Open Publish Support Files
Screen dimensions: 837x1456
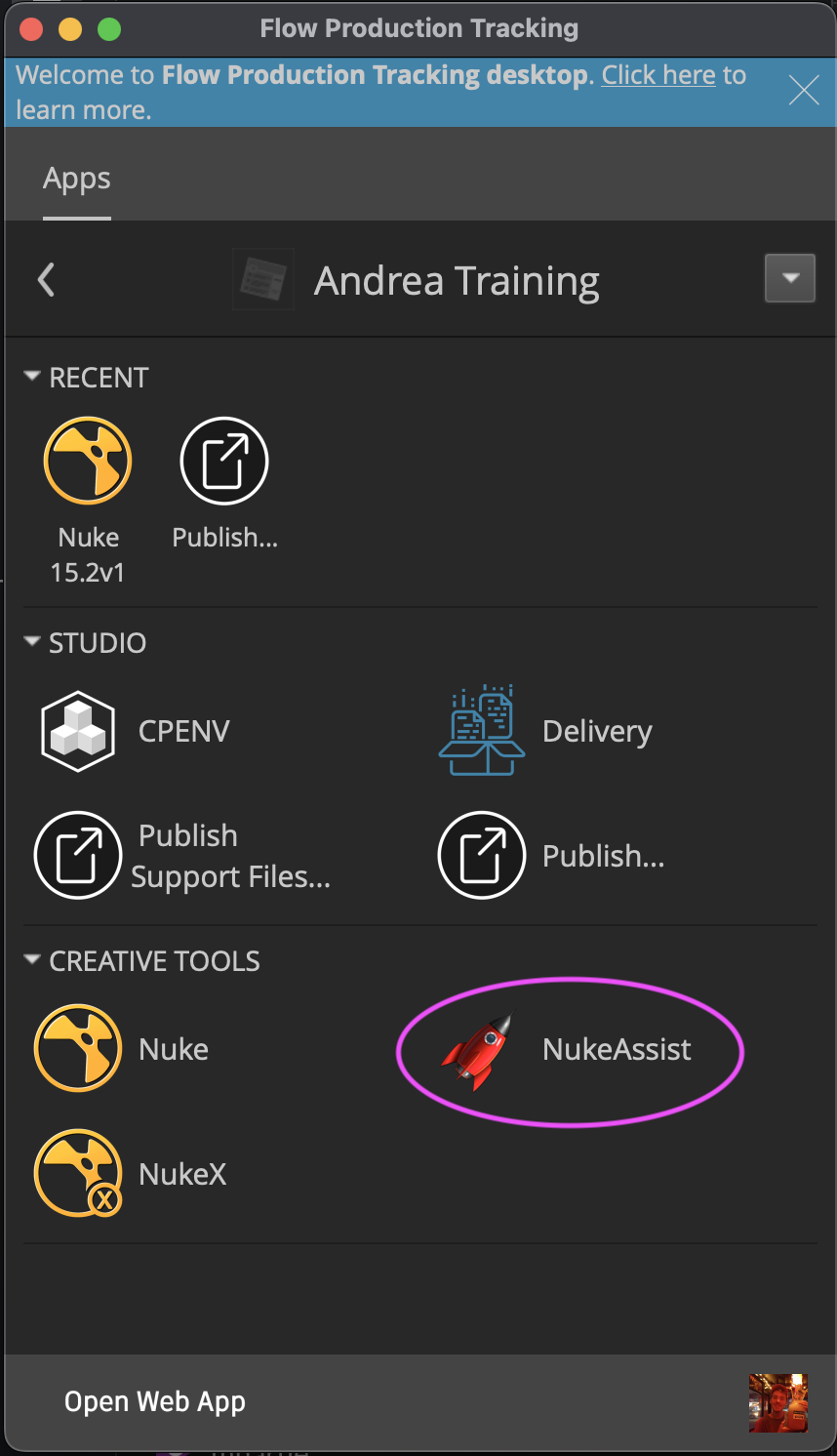pyautogui.click(x=78, y=855)
